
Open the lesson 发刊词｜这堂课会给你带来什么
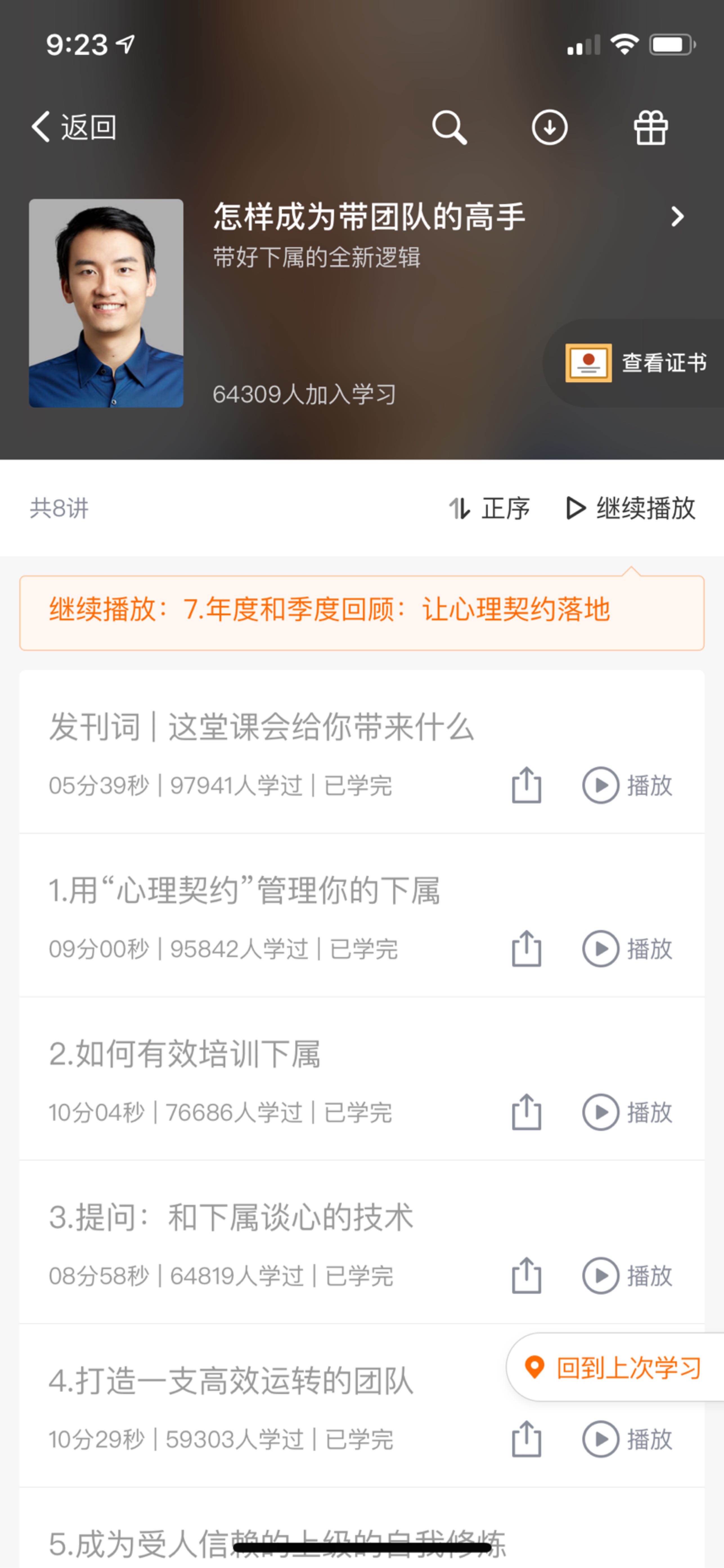coord(262,728)
